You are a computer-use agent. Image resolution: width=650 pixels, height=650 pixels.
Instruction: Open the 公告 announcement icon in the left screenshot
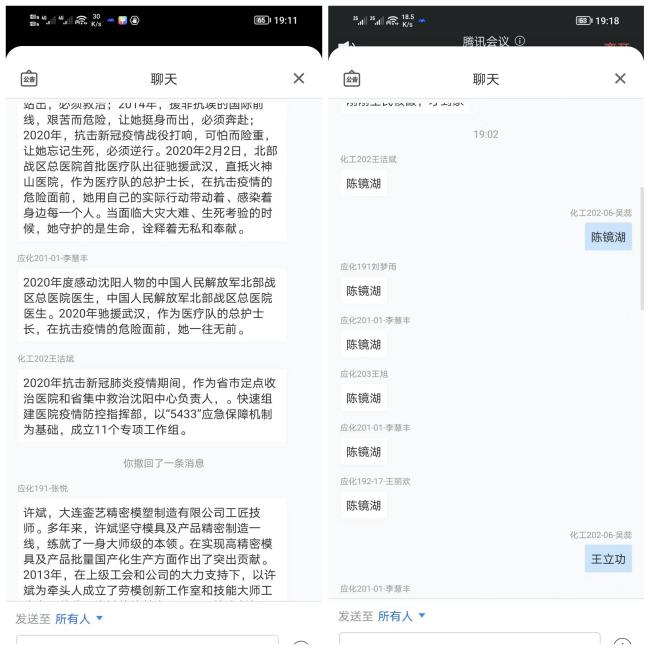[x=29, y=78]
